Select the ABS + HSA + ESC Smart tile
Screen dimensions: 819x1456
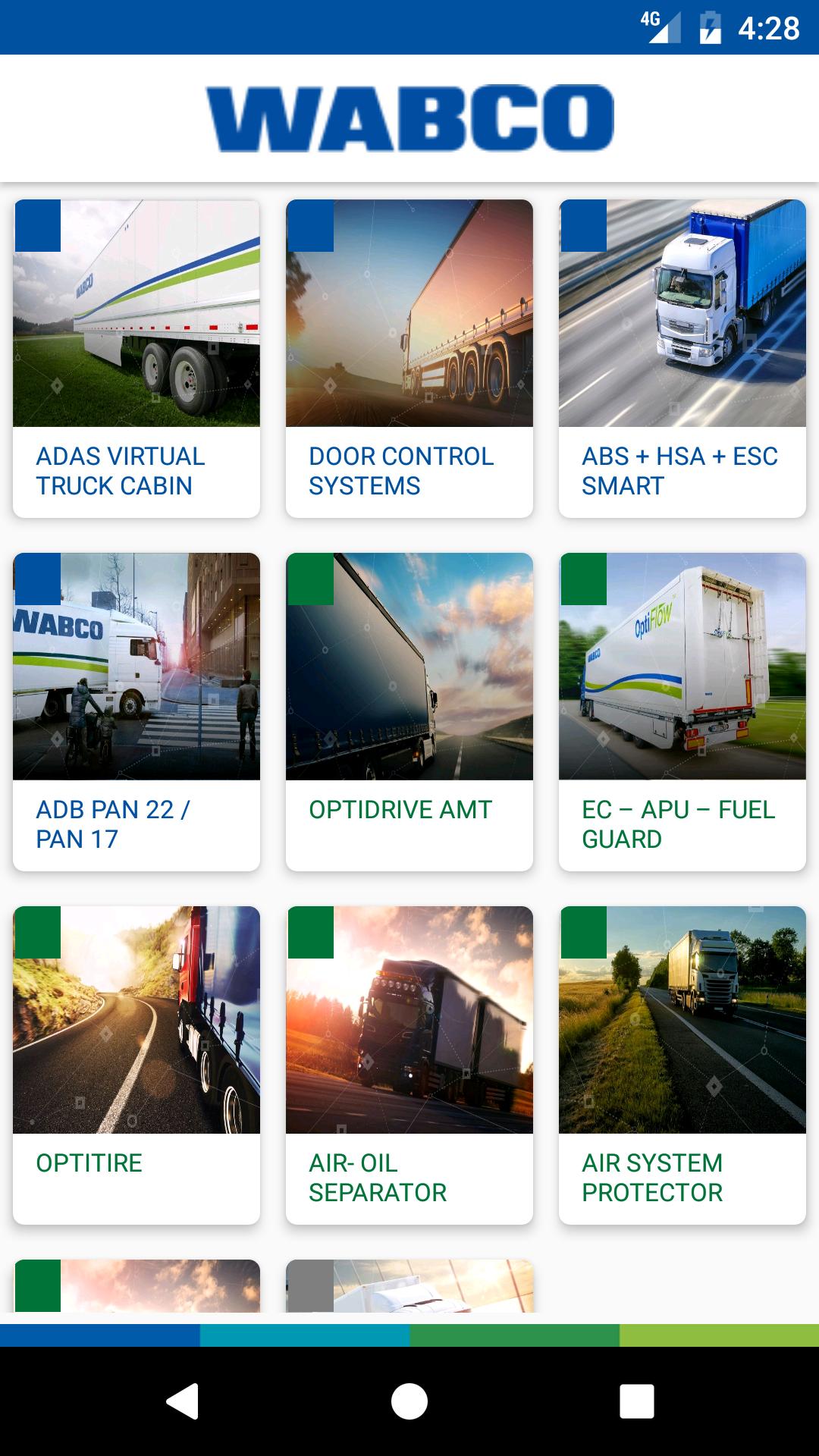(x=682, y=358)
